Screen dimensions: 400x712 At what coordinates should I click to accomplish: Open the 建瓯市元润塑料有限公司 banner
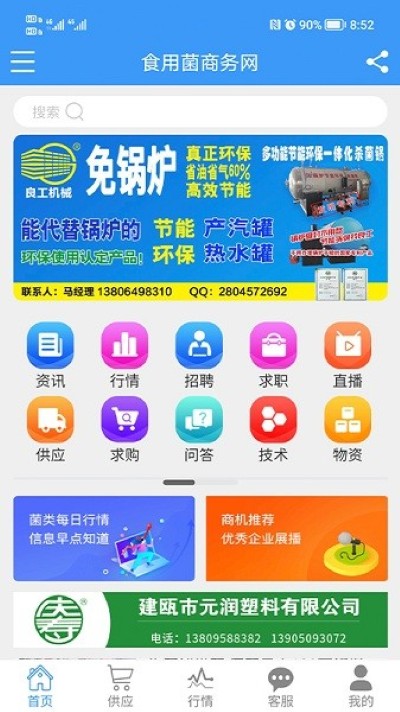200,619
